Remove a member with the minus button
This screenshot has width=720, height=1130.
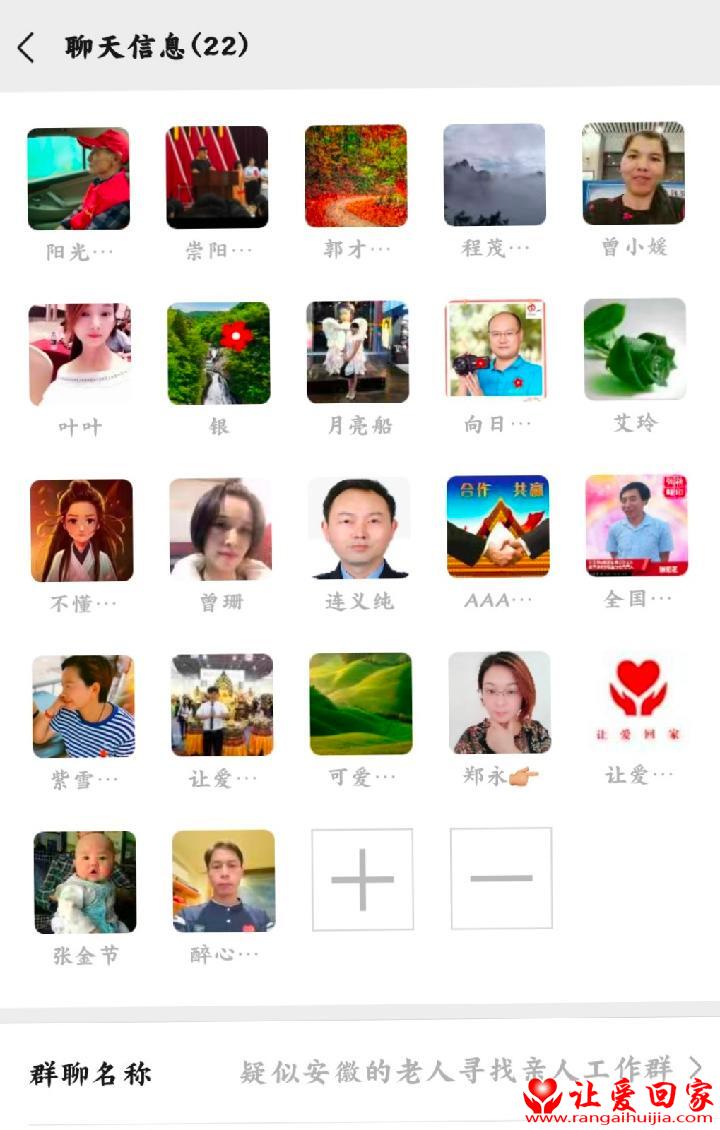coord(501,879)
